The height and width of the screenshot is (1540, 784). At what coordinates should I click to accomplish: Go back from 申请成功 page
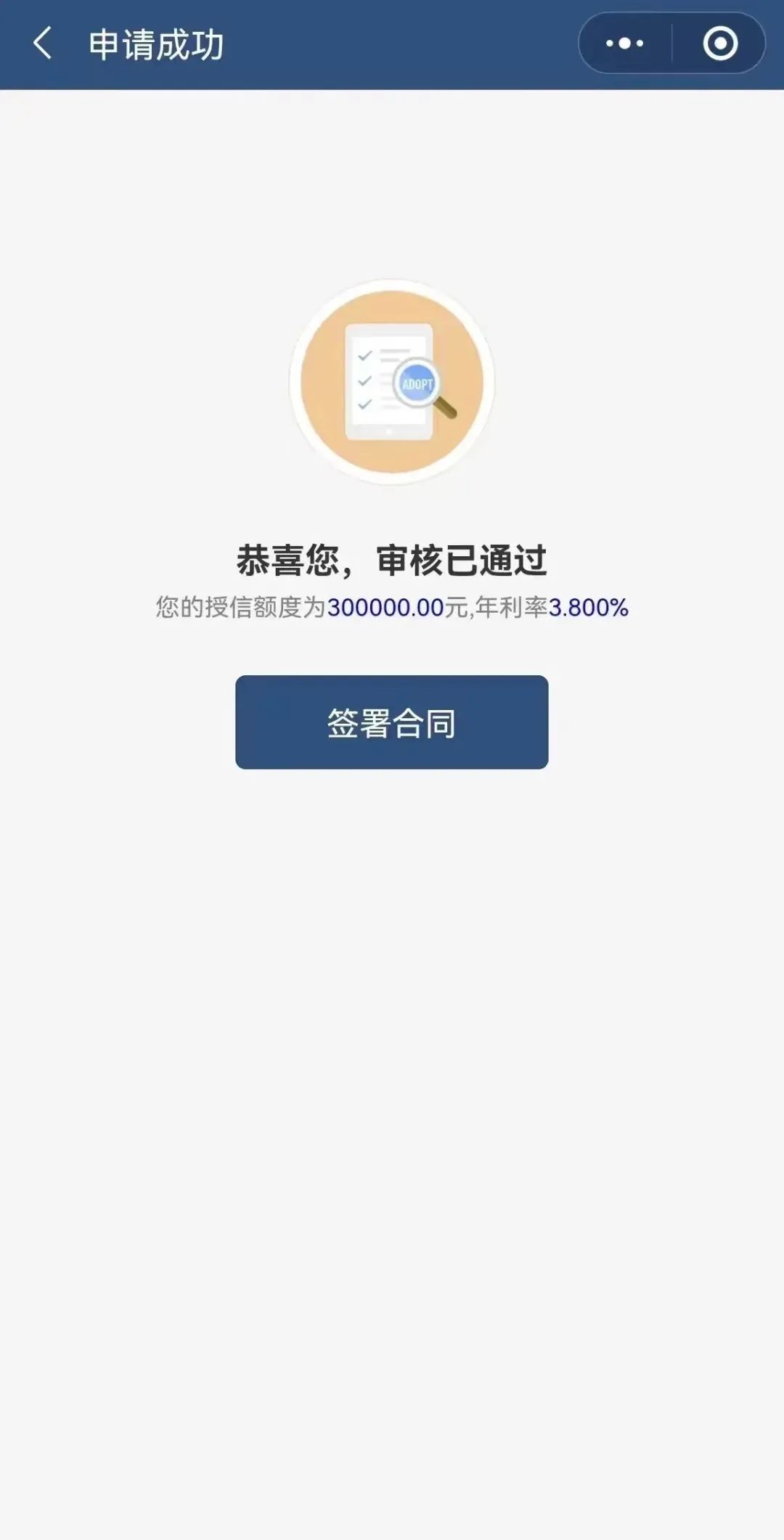[43, 44]
